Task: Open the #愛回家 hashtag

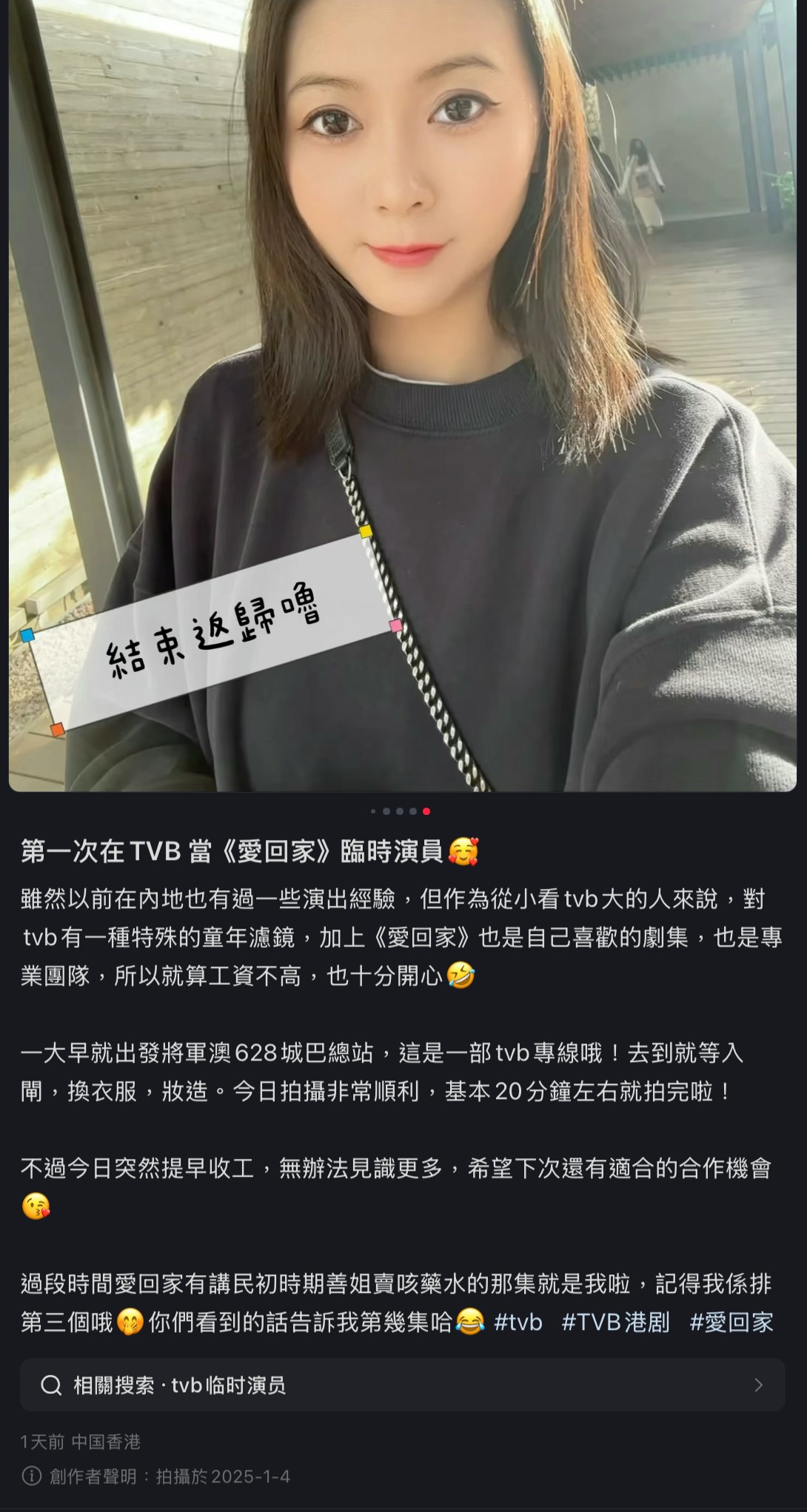Action: pos(731,1323)
